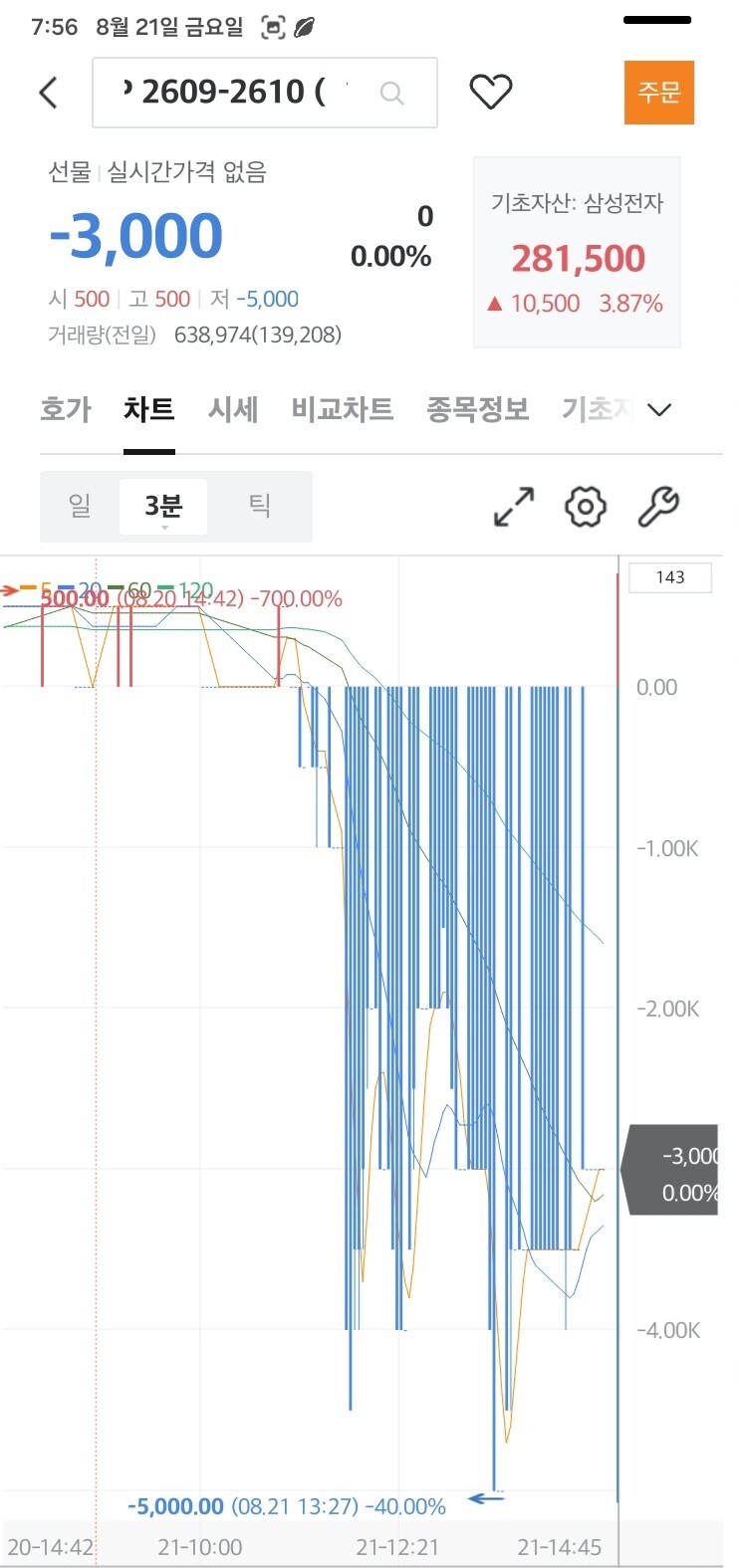
Task: Add this item to favorites with heart
Action: click(490, 93)
